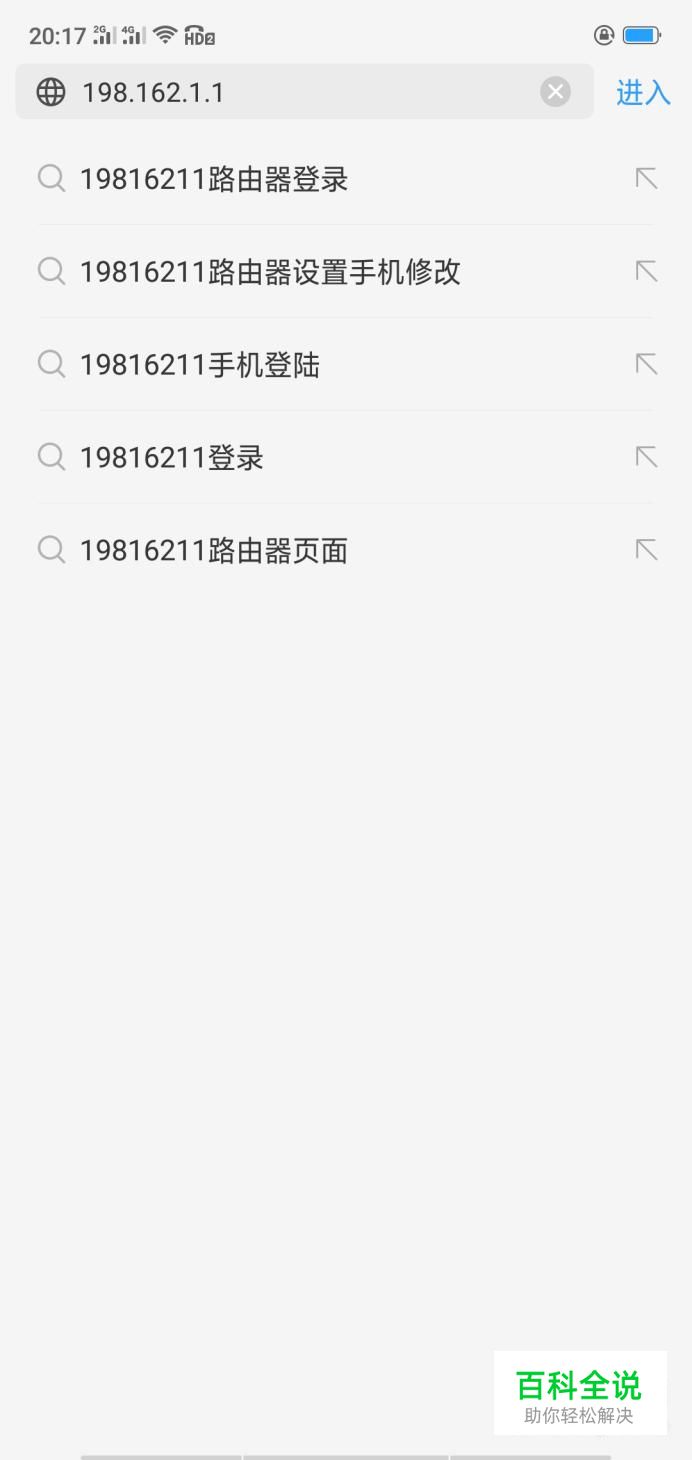This screenshot has width=692, height=1460.
Task: Tap 进入 to open the address
Action: point(642,92)
